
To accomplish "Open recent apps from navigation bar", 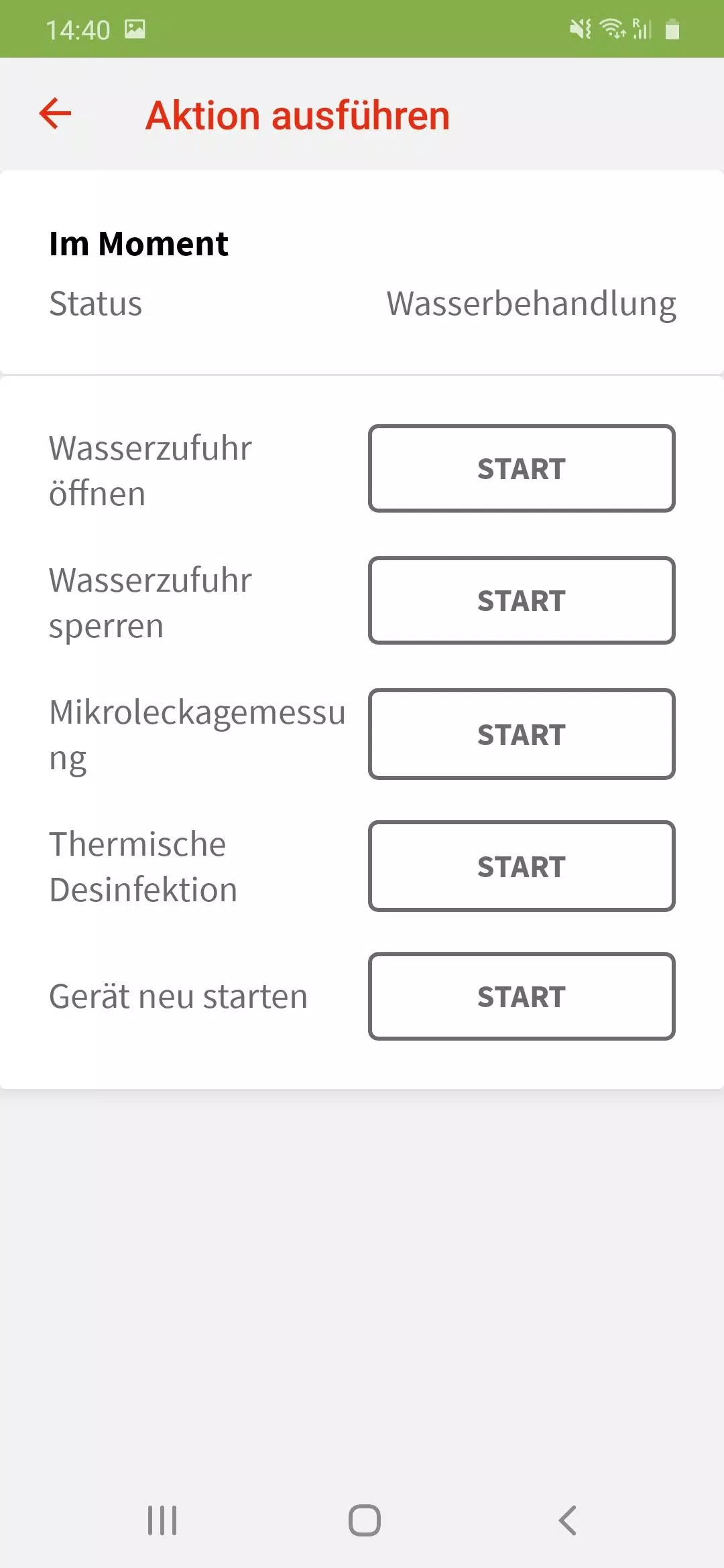I will click(162, 1520).
